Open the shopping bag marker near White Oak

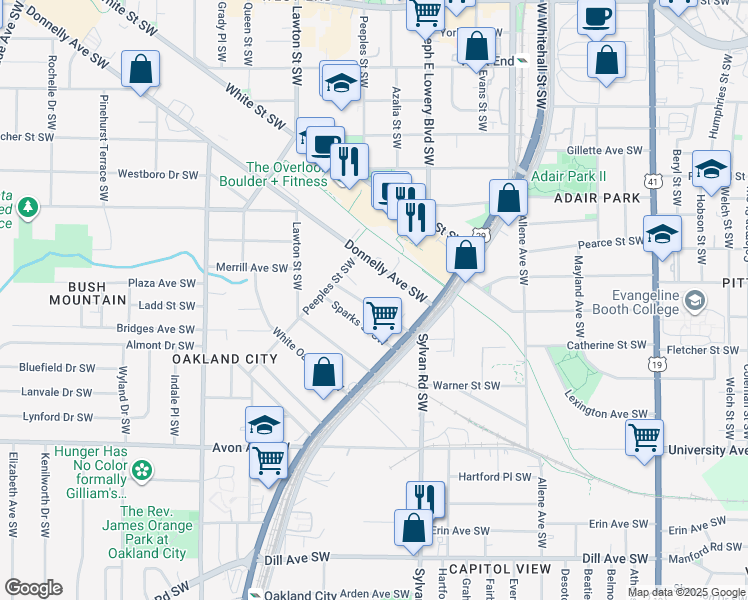[323, 373]
